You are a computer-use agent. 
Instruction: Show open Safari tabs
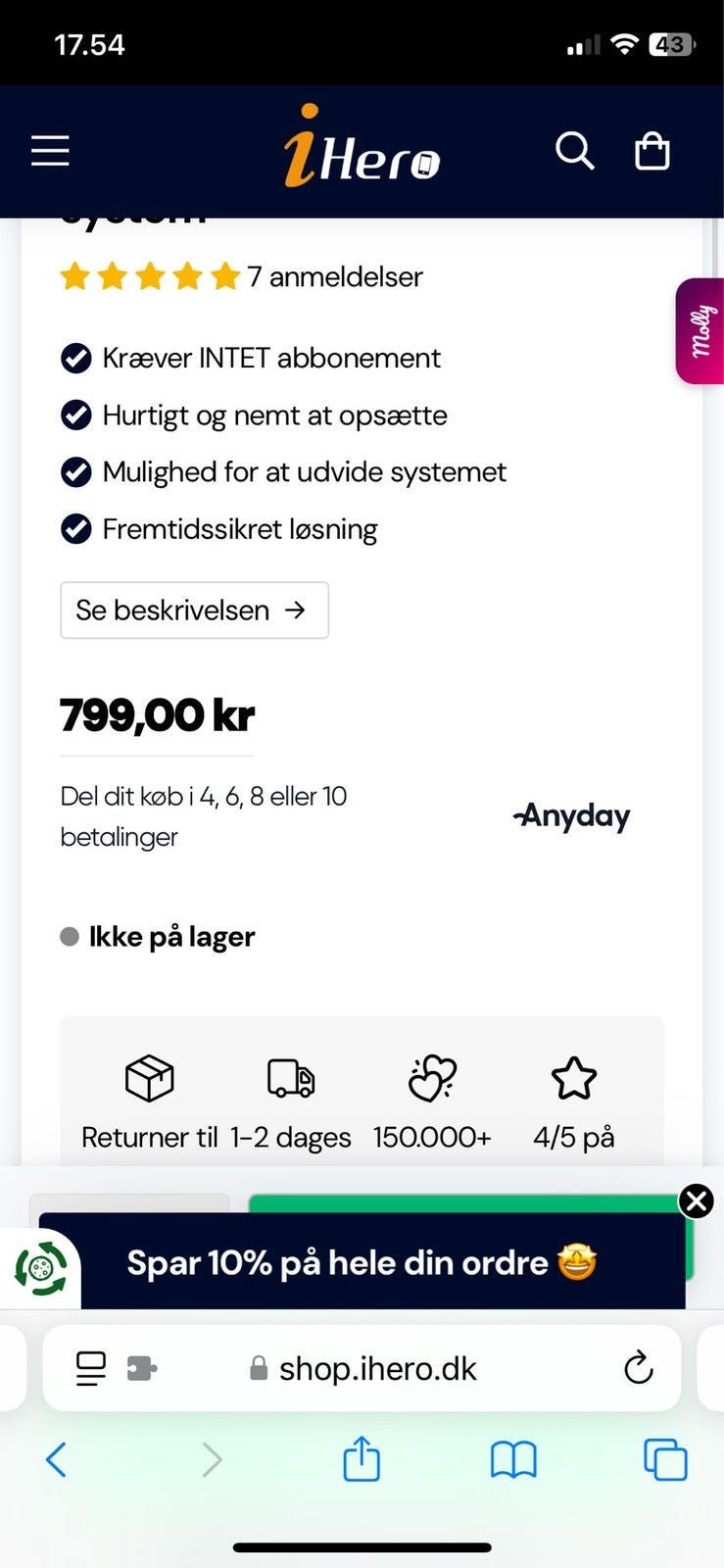point(665,1459)
